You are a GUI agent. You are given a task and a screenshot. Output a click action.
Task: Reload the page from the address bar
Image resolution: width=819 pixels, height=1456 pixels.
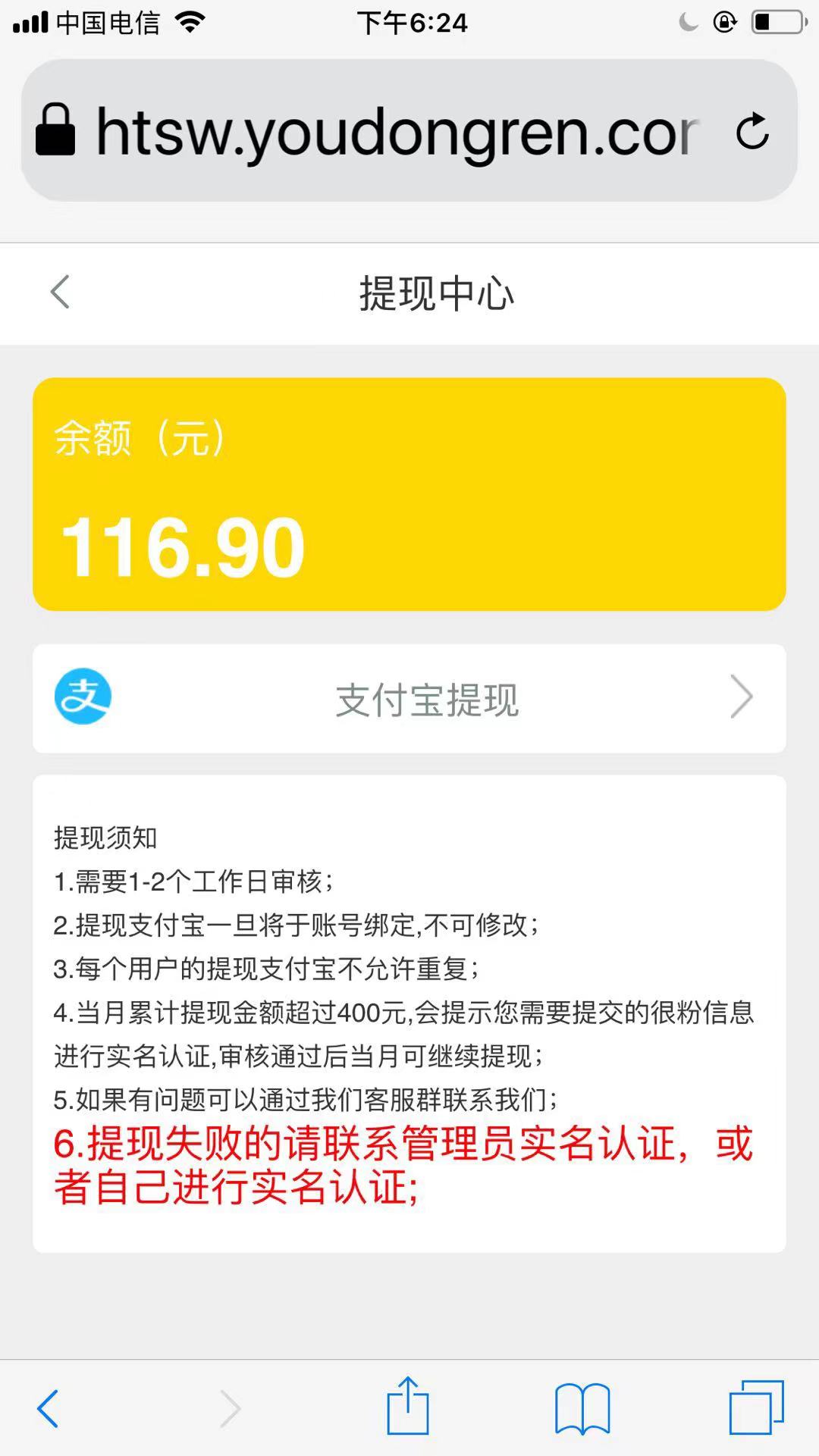(752, 130)
